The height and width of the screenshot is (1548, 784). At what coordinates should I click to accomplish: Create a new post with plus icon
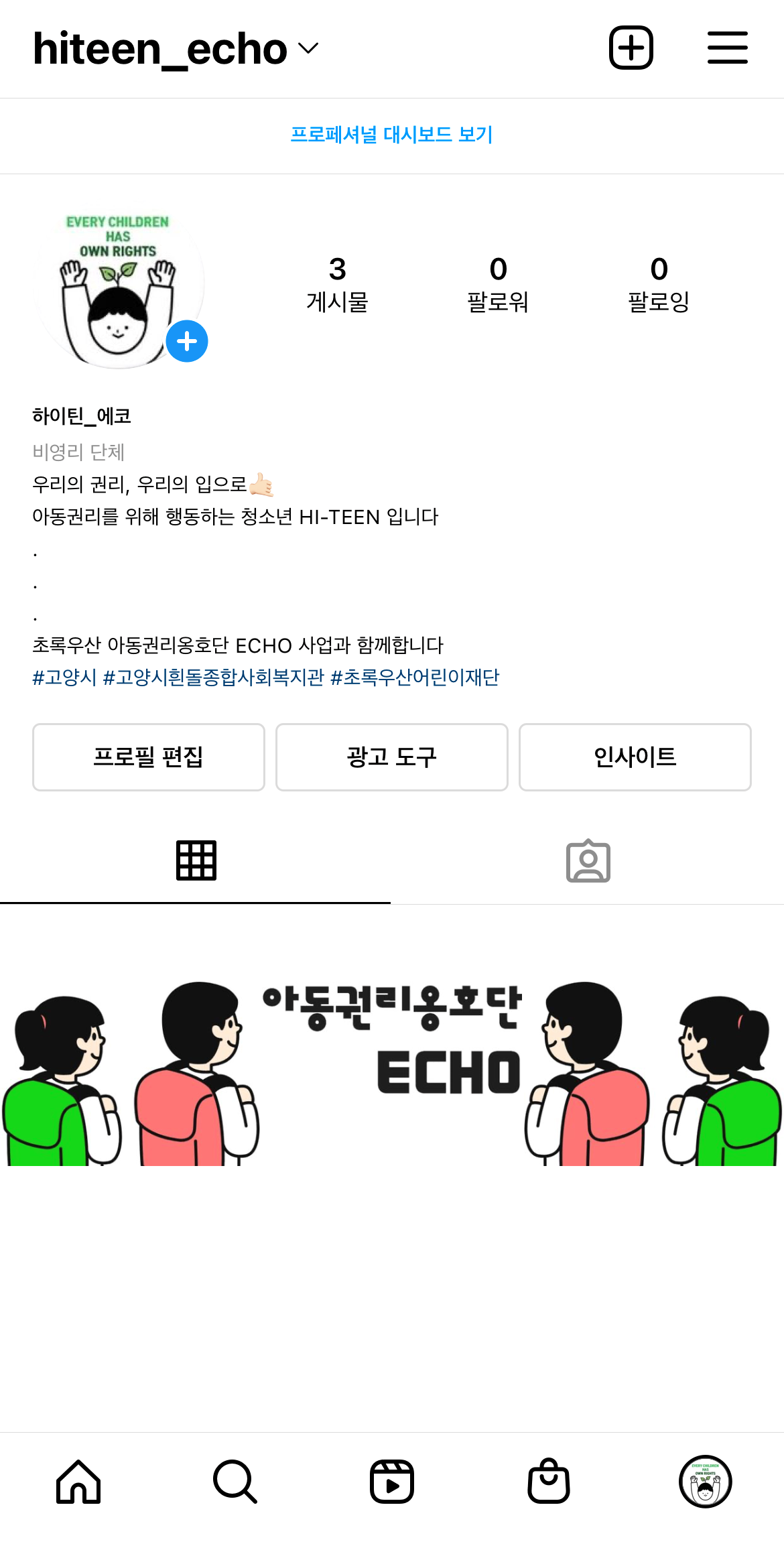pyautogui.click(x=631, y=48)
